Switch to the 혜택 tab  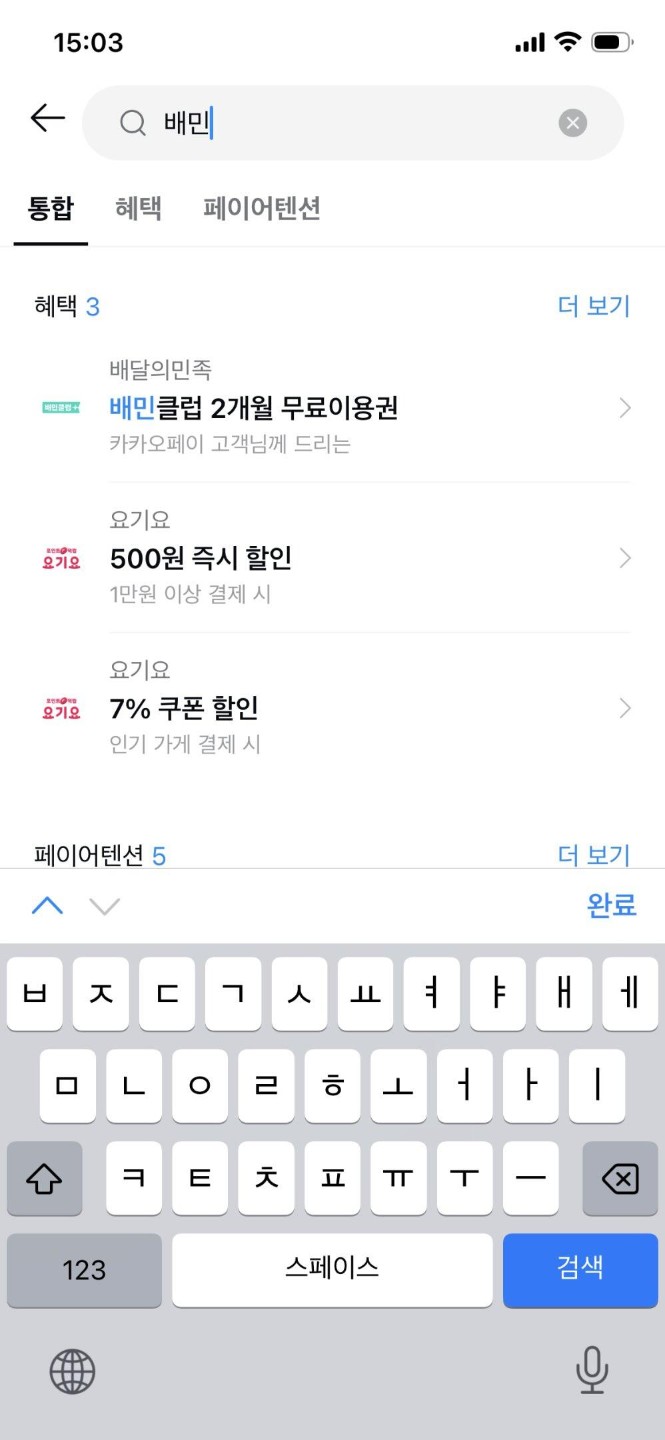point(138,208)
